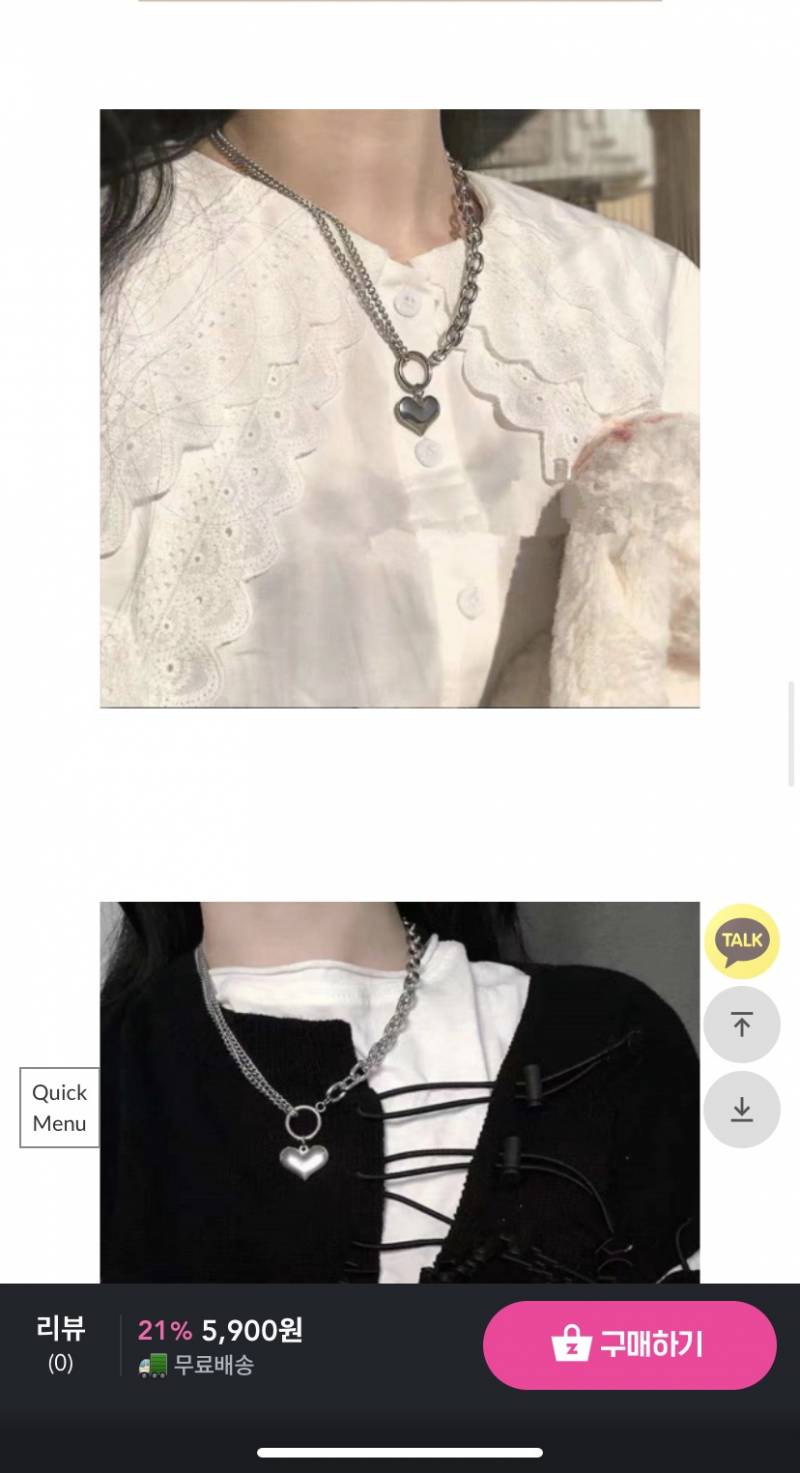Click the shopping bag icon inside 구매하기 button
The image size is (800, 1473).
(570, 1345)
